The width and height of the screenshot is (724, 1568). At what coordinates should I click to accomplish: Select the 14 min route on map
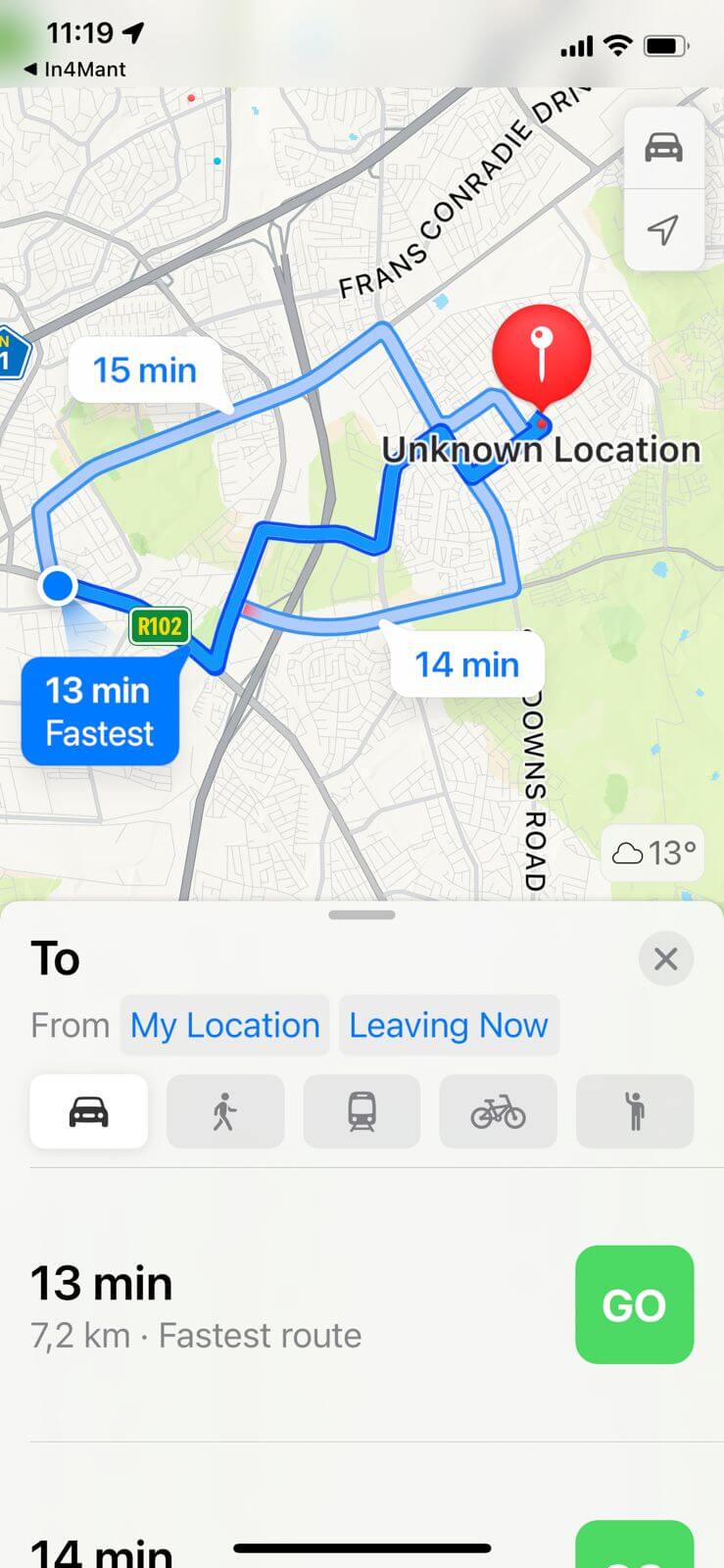pos(466,664)
